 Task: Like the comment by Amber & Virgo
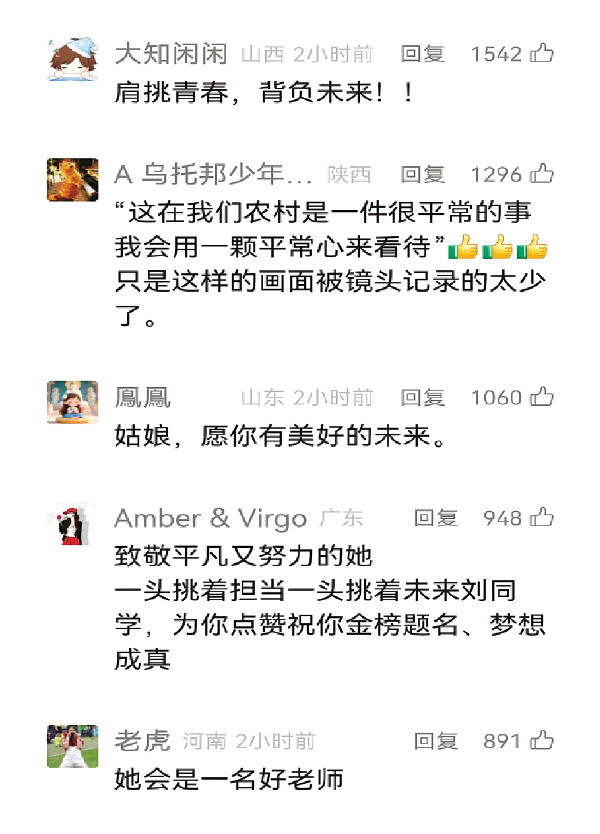[542, 517]
